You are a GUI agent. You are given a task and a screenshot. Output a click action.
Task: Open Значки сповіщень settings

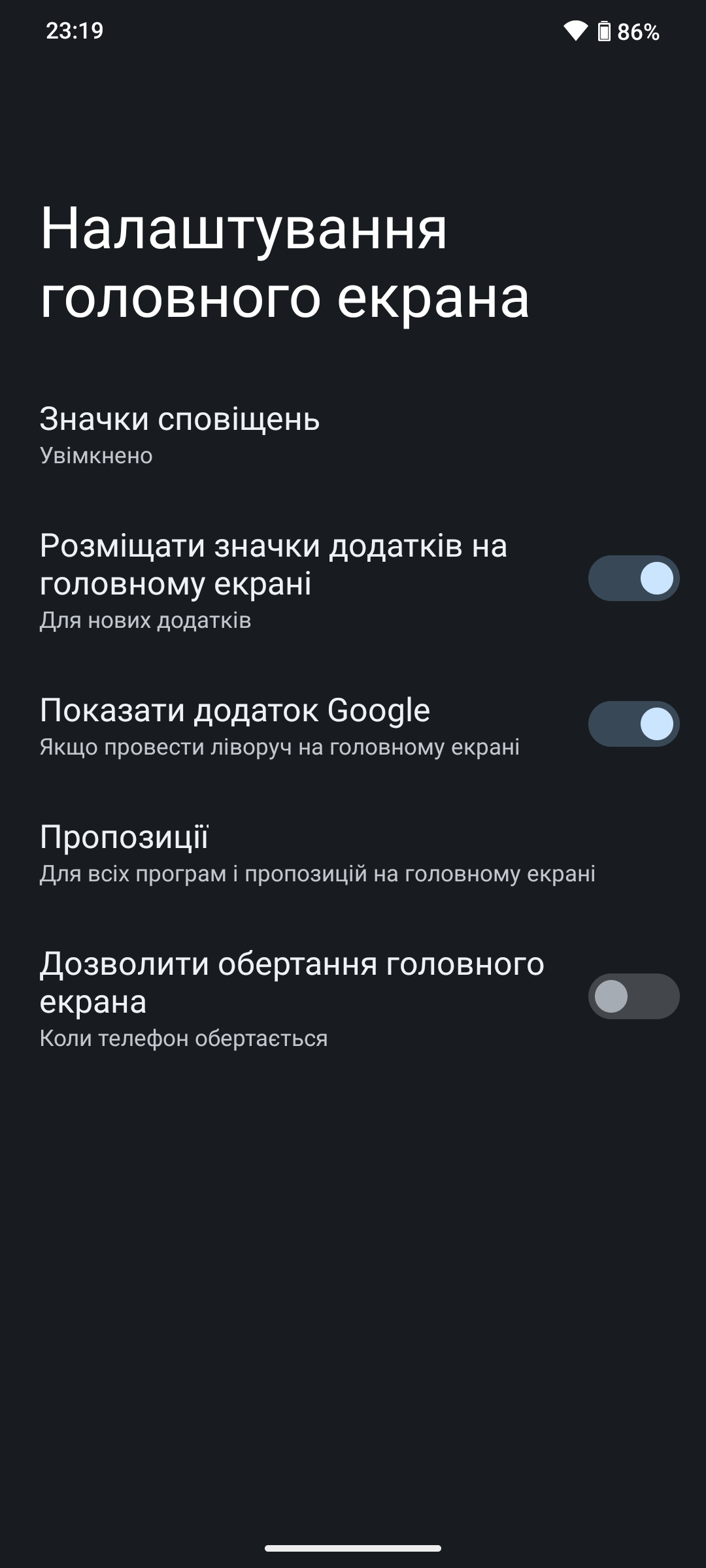pyautogui.click(x=353, y=436)
